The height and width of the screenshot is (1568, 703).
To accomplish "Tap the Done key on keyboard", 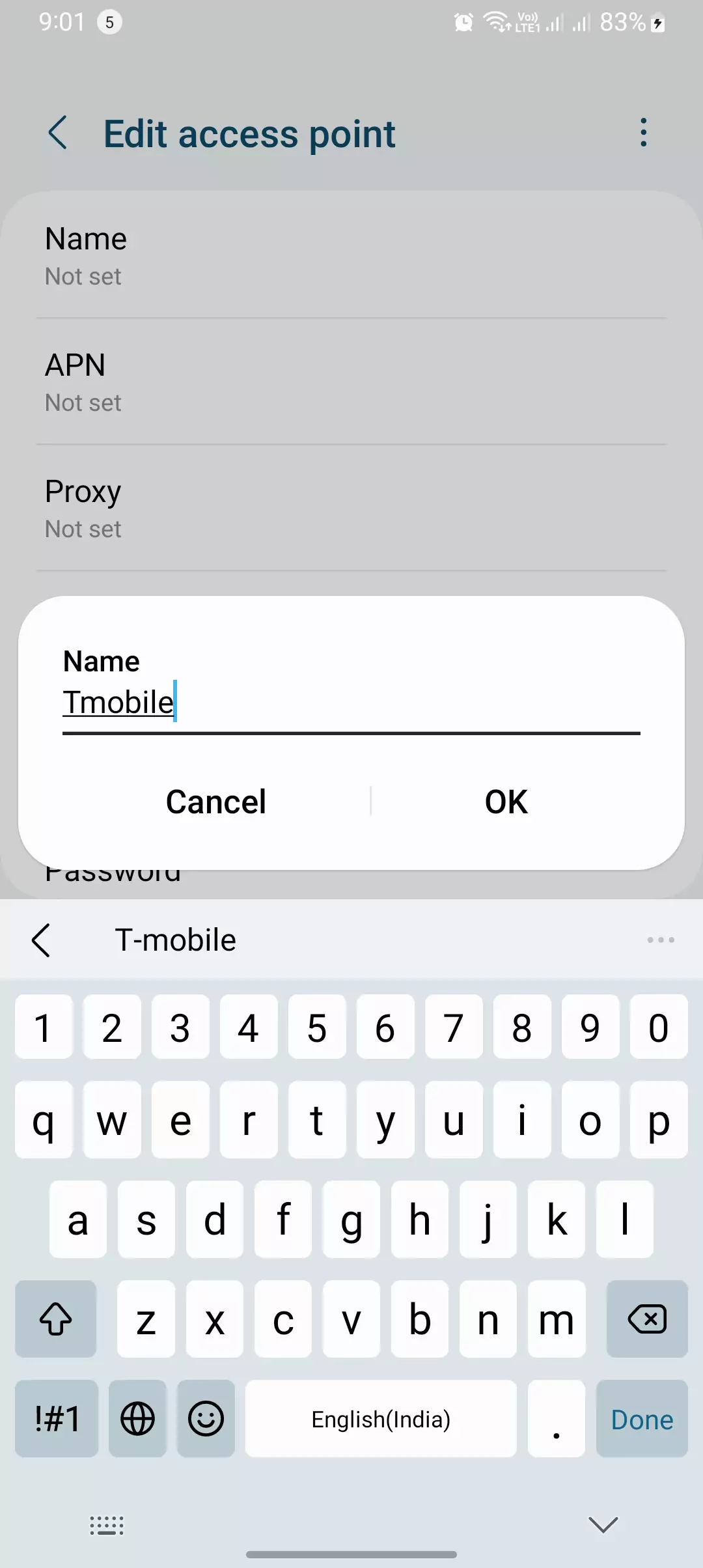I will (642, 1420).
